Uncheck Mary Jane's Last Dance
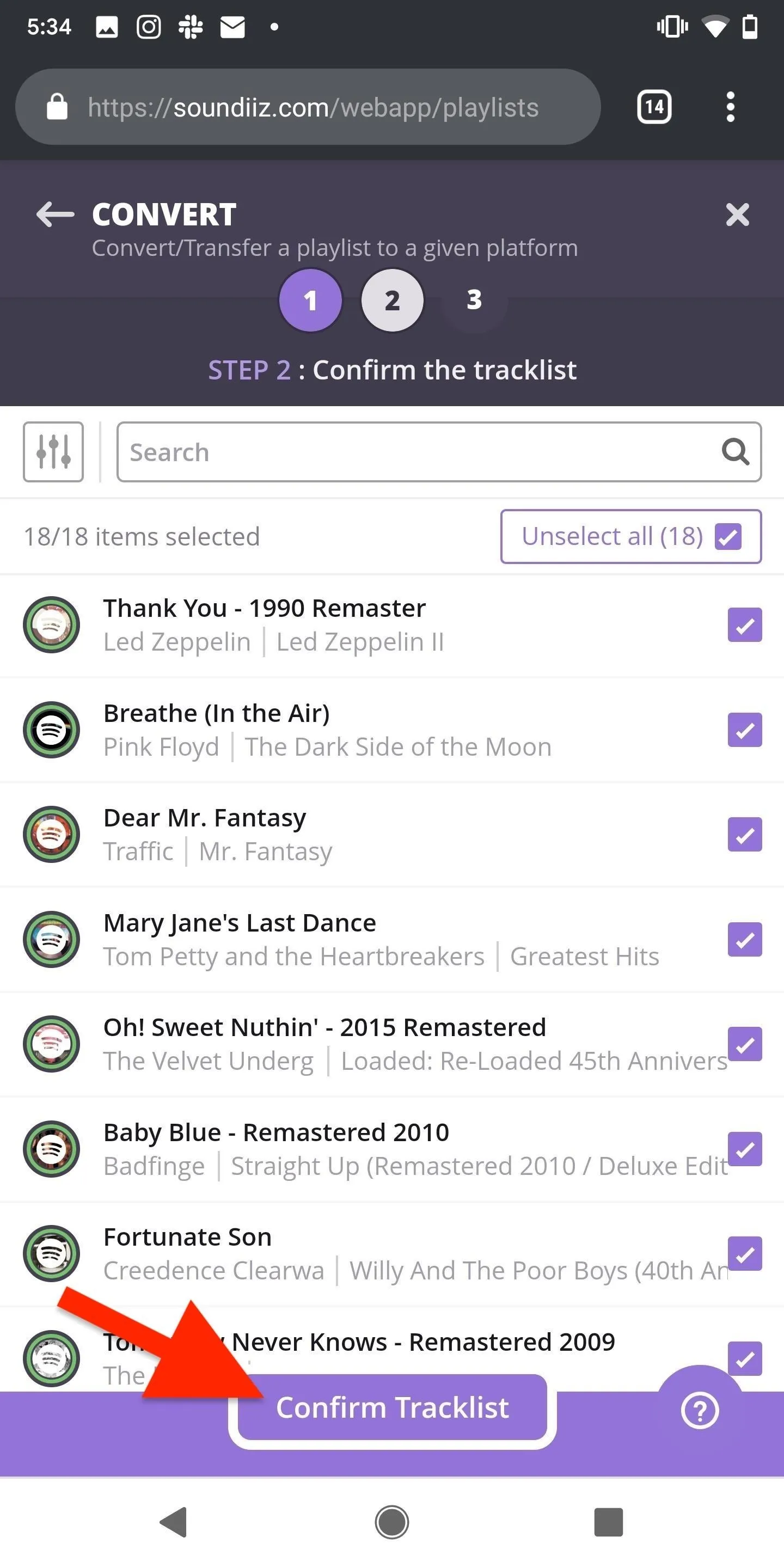 pos(744,939)
